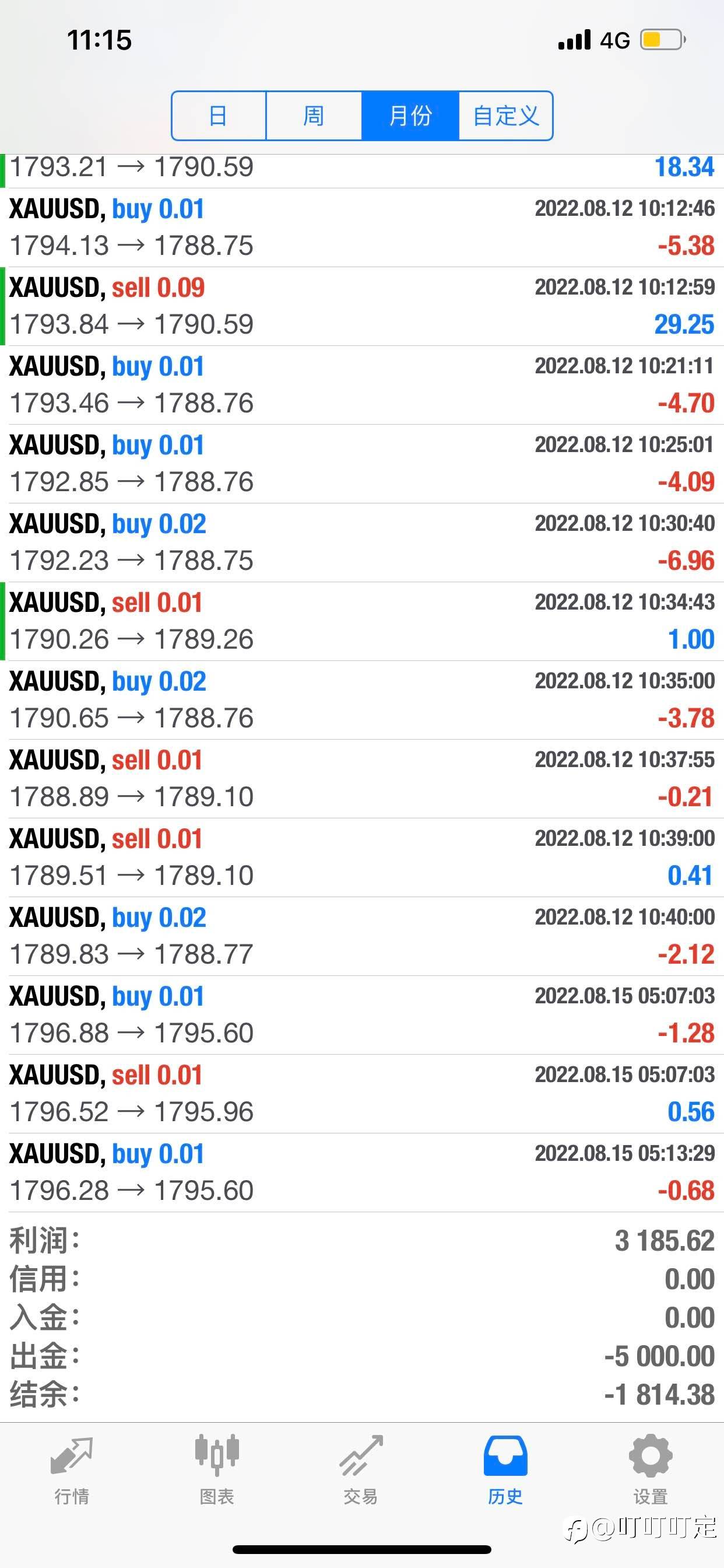Open the 行情 quotes tab
This screenshot has width=724, height=1568.
72,1471
